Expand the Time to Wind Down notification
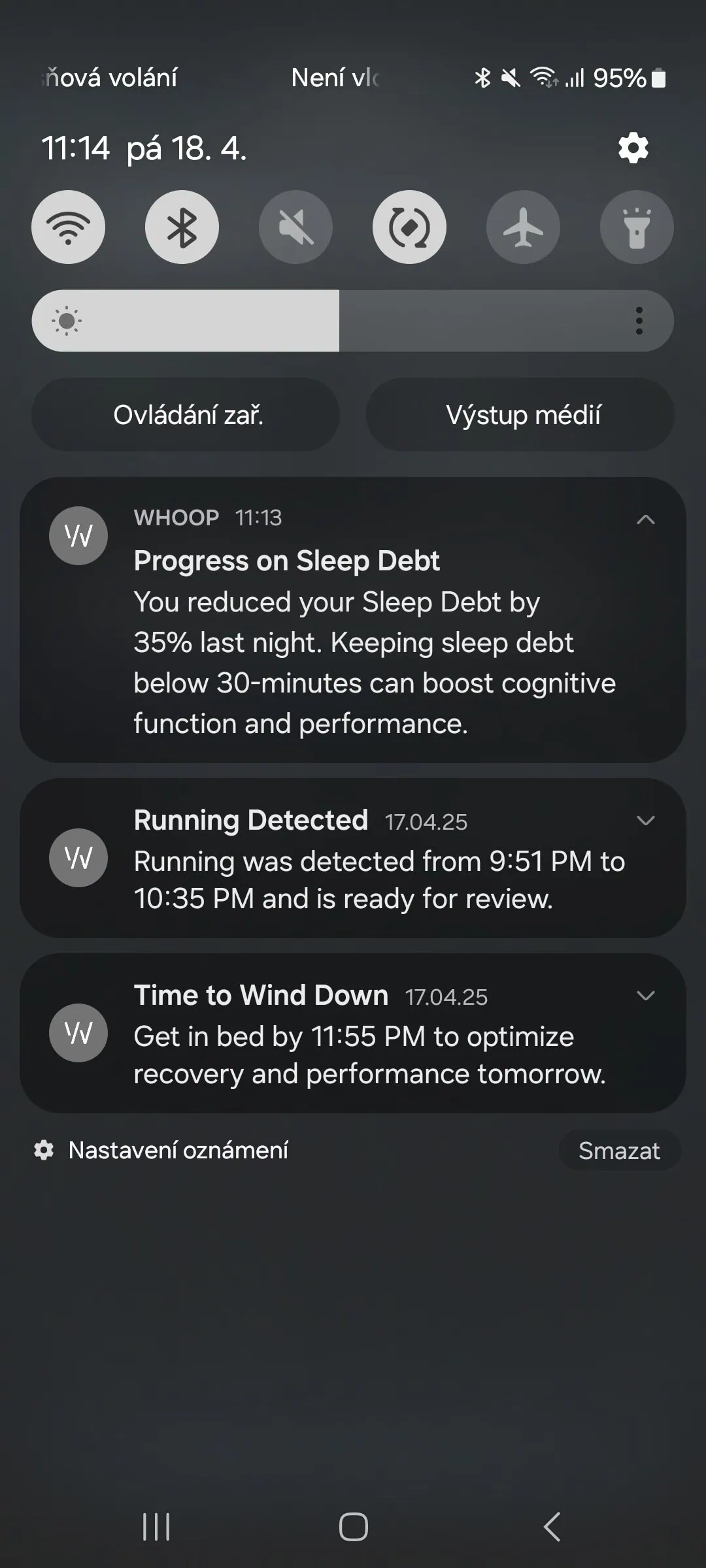The height and width of the screenshot is (1568, 706). 645,996
